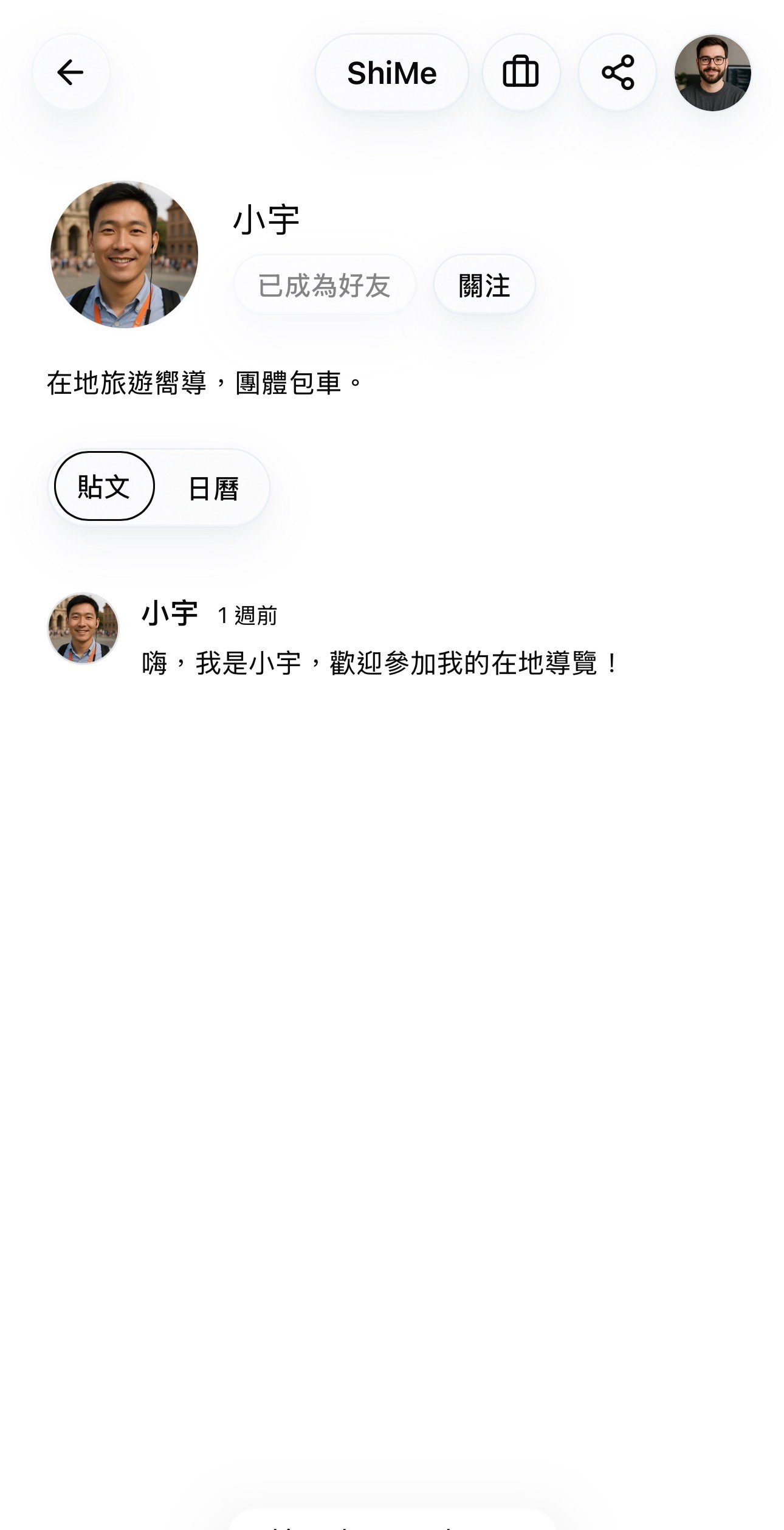Toggle follow state on the 關注 pill
Image resolution: width=784 pixels, height=1530 pixels.
[x=485, y=284]
